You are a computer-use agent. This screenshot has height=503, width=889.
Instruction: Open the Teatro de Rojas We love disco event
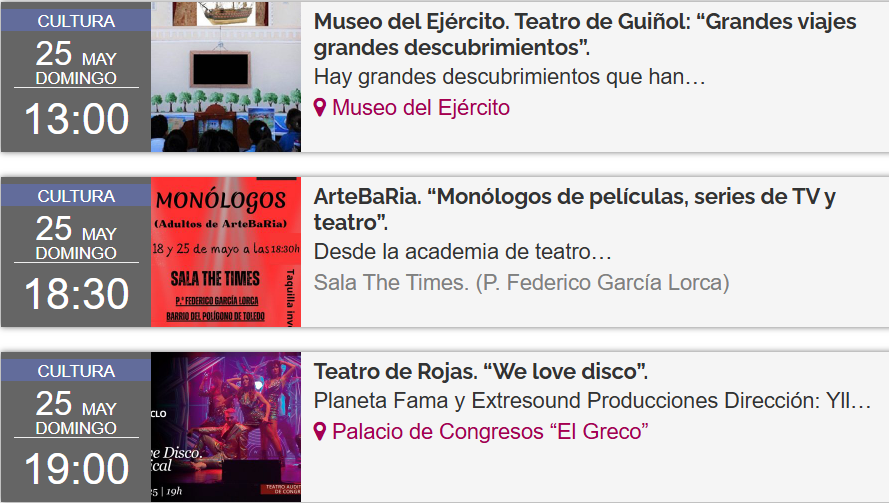pyautogui.click(x=481, y=372)
